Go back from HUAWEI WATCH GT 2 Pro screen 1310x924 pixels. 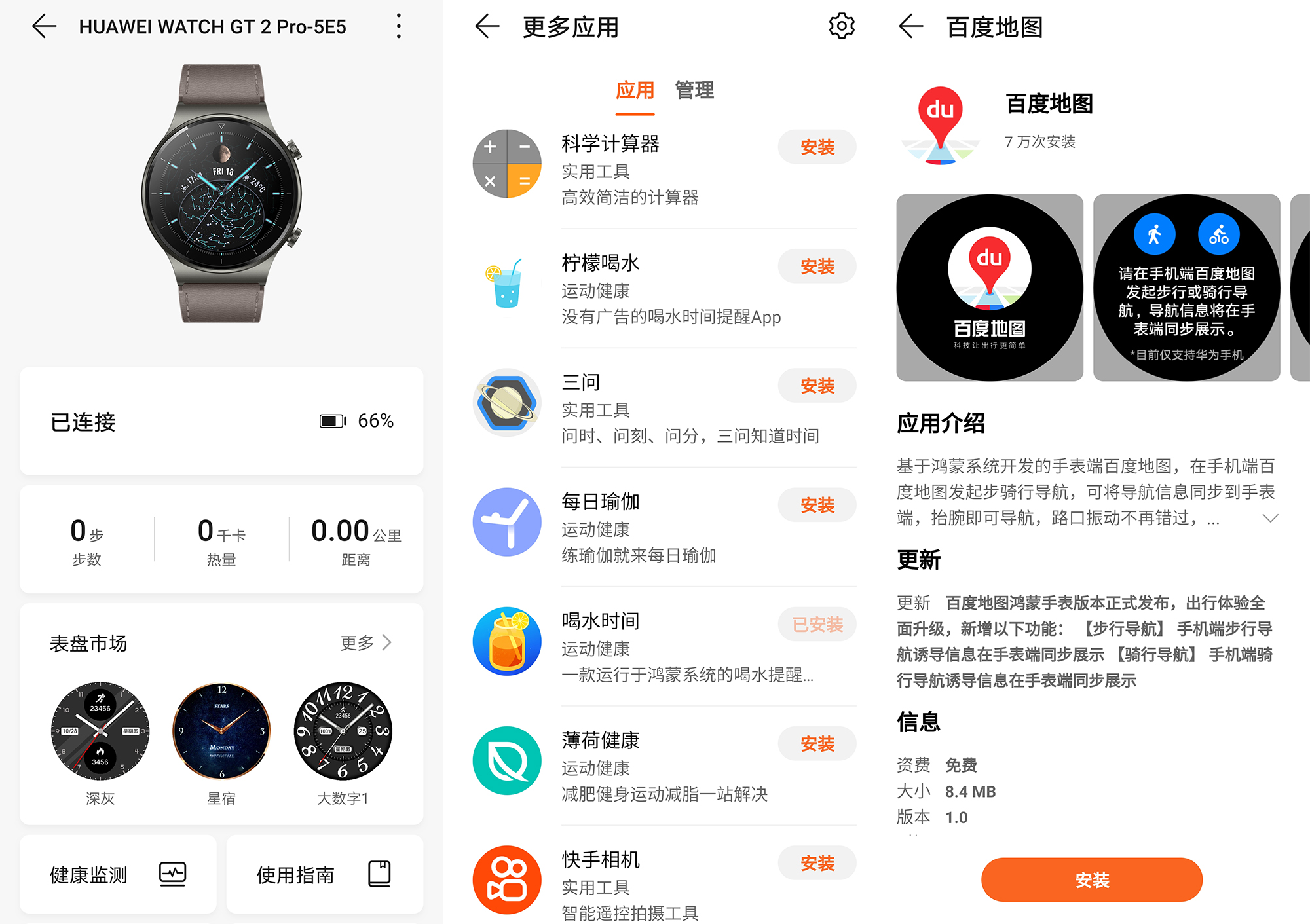tap(44, 27)
